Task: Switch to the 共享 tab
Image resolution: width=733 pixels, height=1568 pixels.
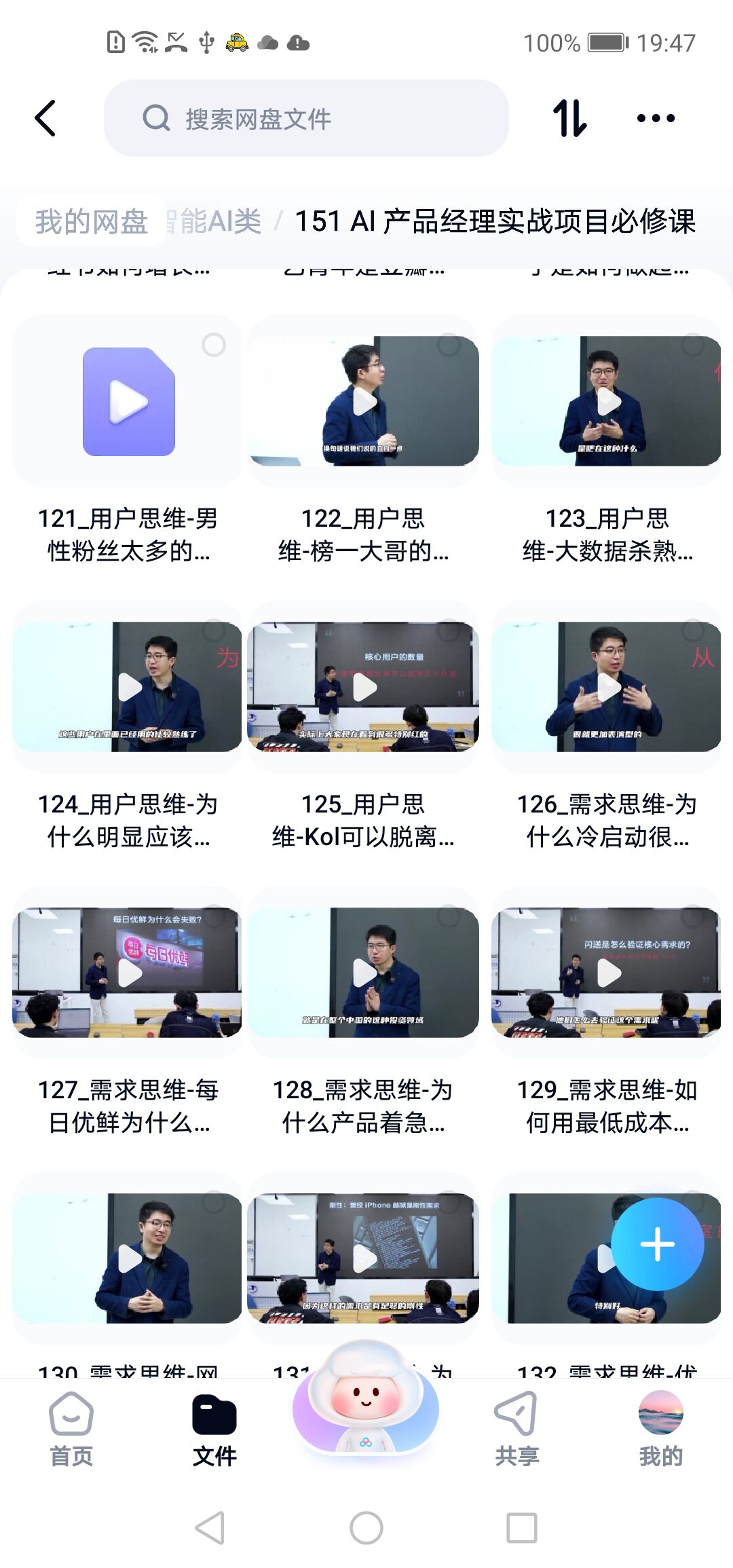Action: coord(516,1427)
